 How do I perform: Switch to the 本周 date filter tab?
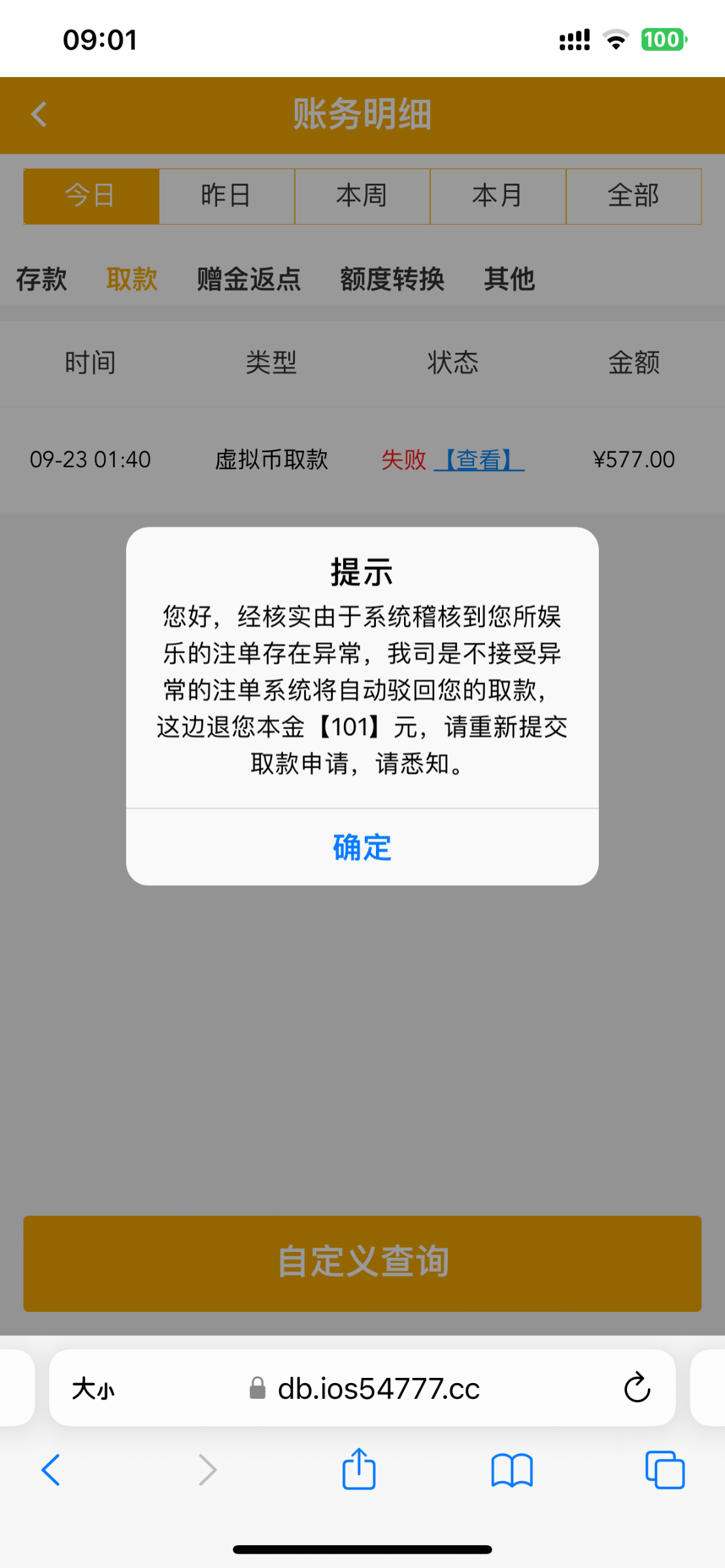[362, 195]
